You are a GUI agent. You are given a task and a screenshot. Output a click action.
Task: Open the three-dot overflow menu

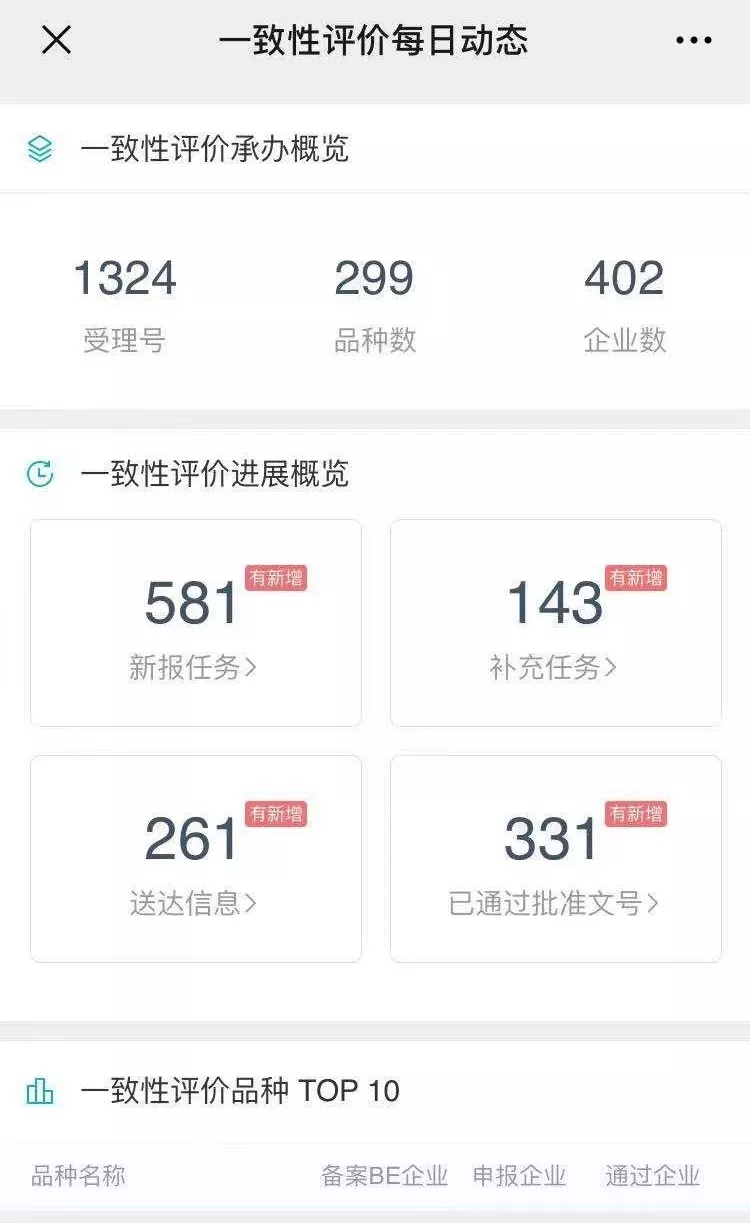point(693,41)
